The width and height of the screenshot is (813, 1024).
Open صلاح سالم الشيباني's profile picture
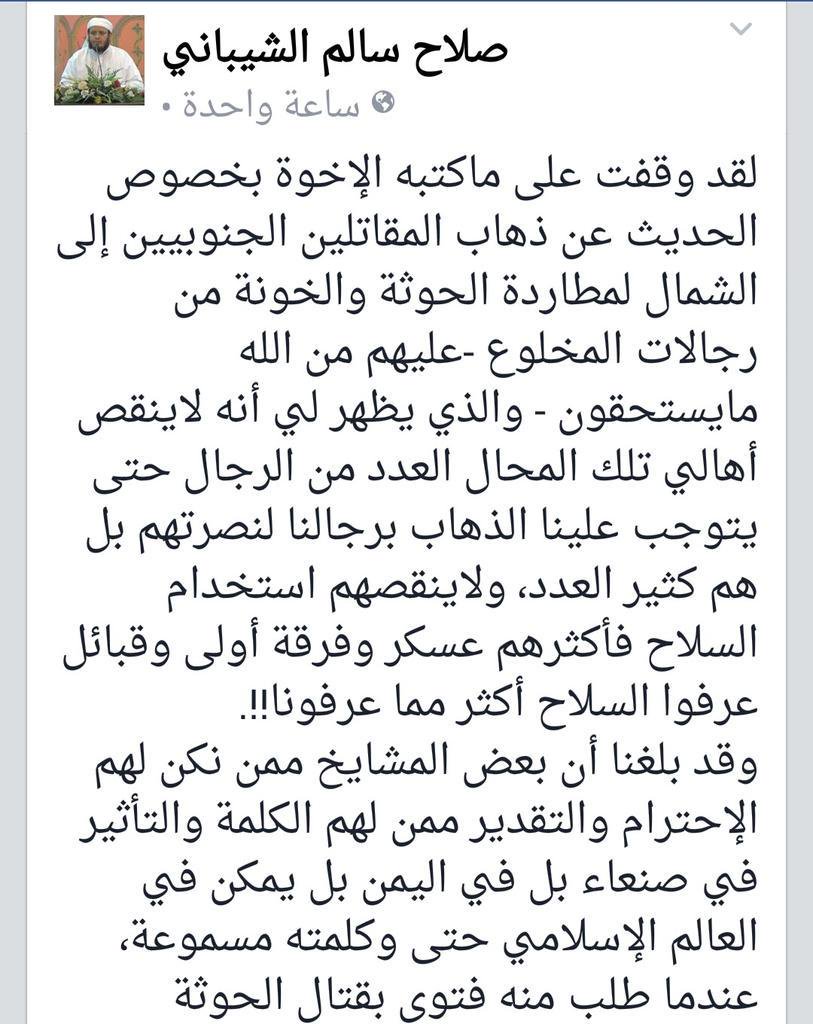99,60
